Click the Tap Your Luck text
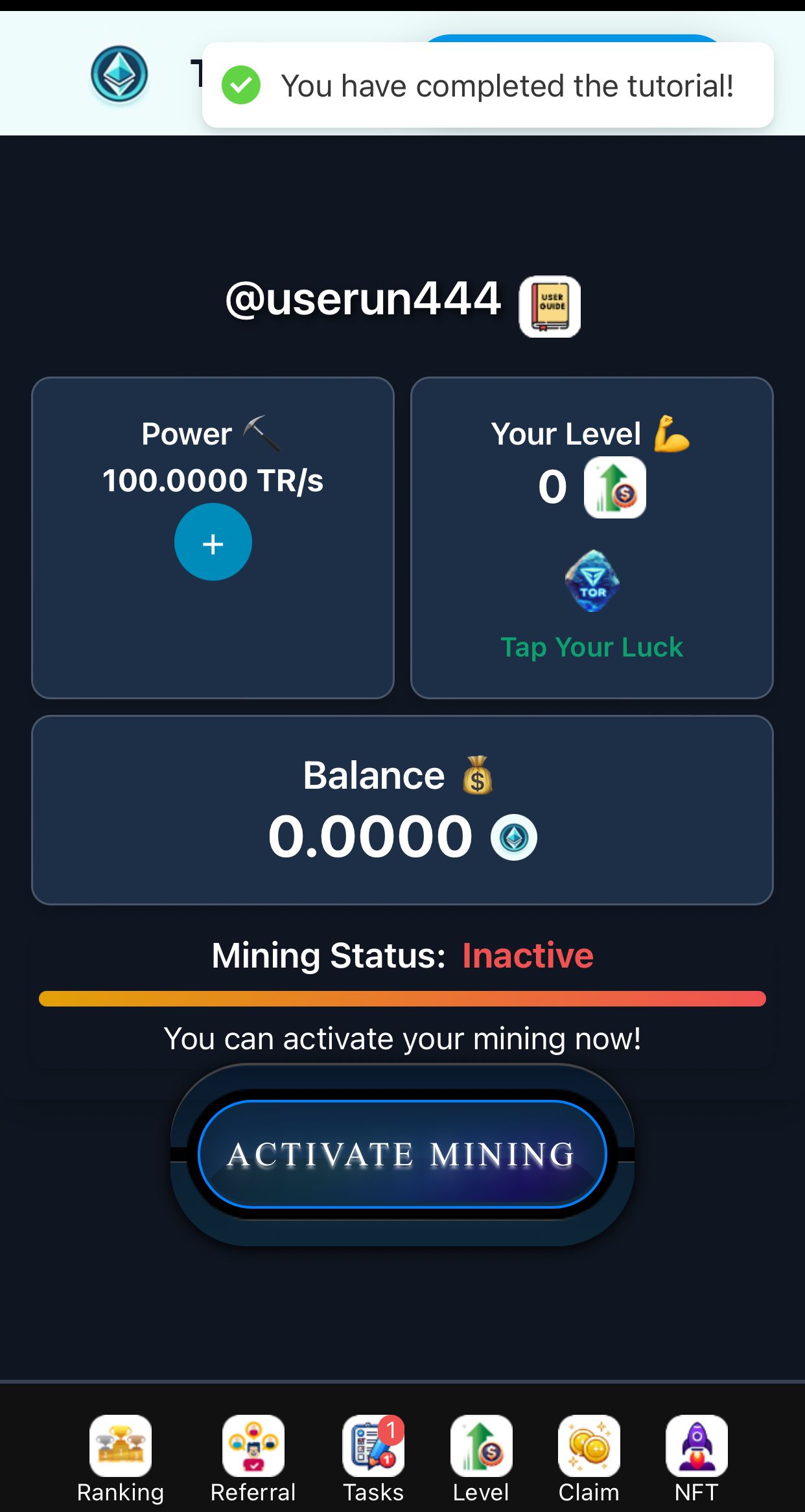Viewport: 805px width, 1512px height. click(x=592, y=647)
